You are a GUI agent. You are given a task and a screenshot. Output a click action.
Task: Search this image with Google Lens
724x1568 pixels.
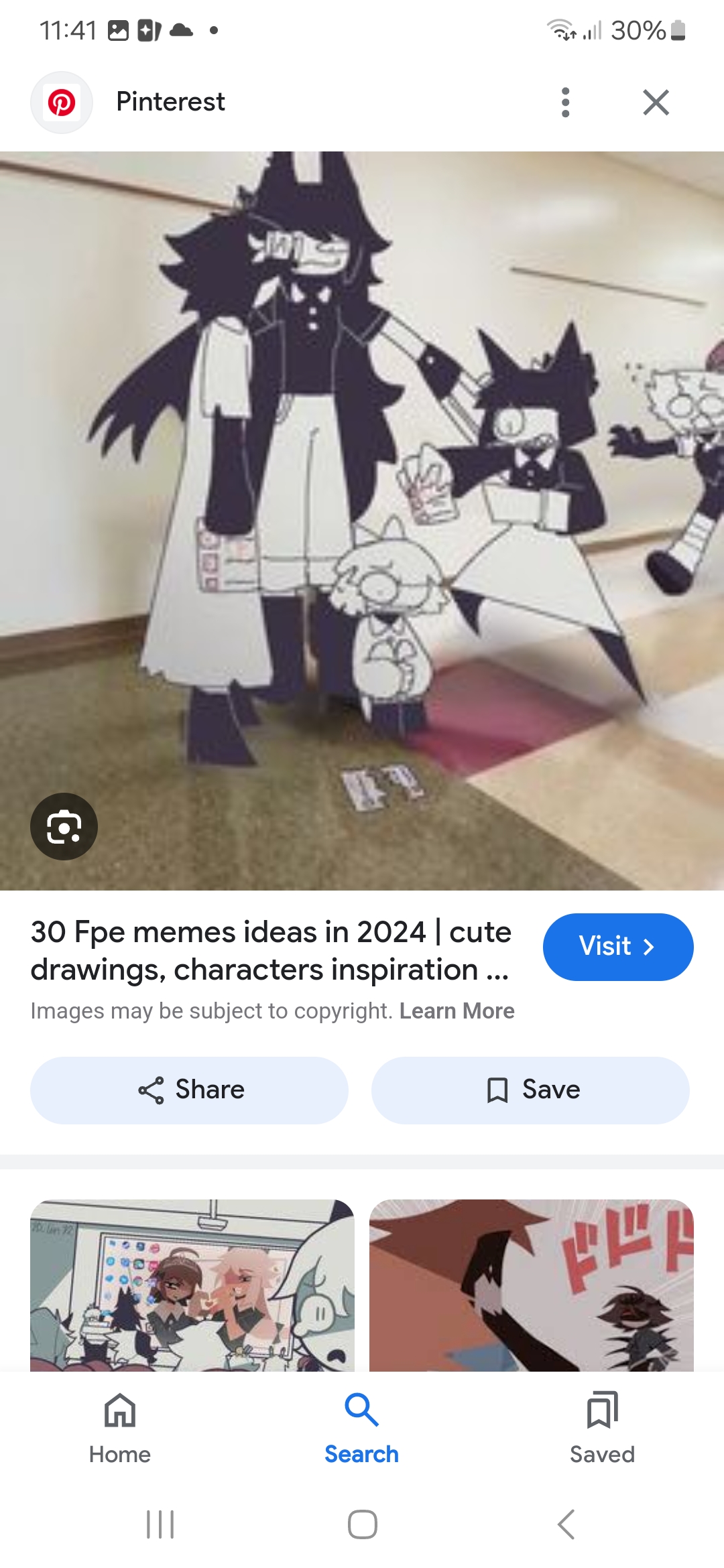tap(64, 826)
